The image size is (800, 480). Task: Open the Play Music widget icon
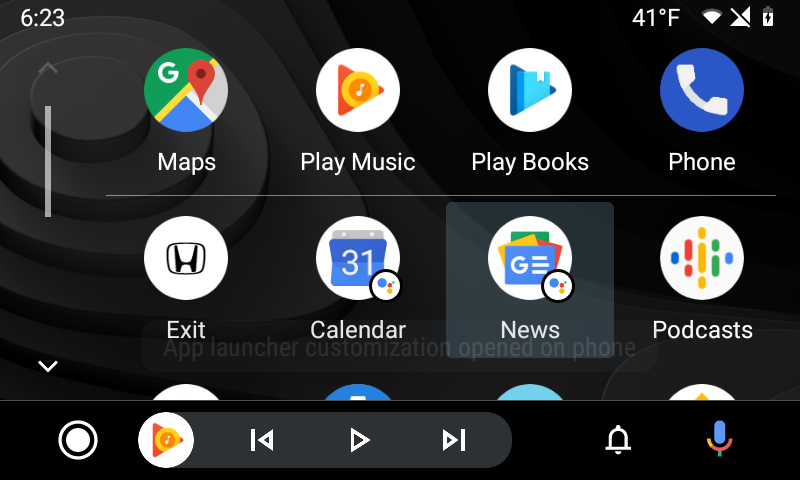(x=166, y=440)
